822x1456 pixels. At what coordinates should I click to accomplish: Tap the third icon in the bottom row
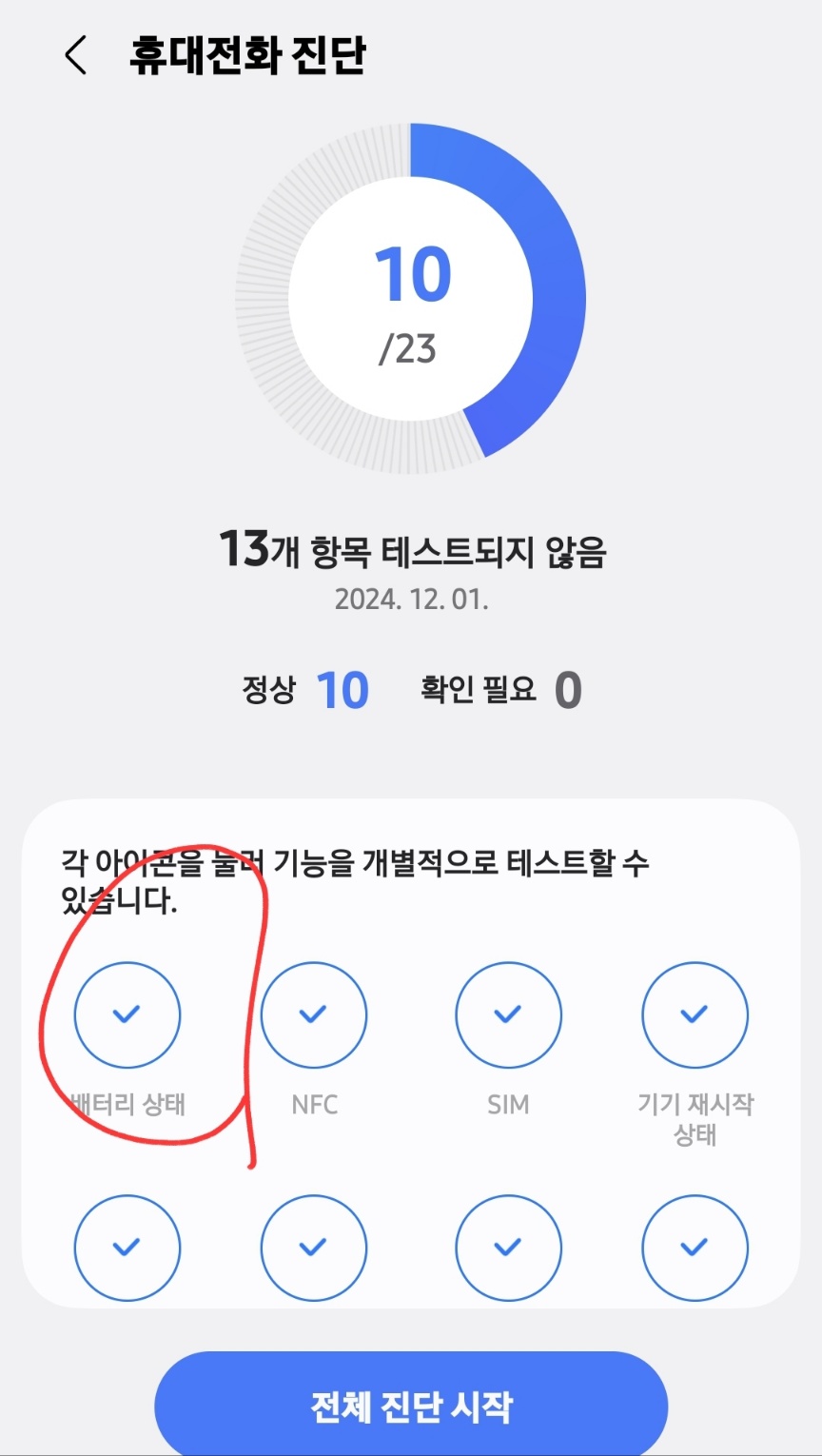coord(508,1248)
